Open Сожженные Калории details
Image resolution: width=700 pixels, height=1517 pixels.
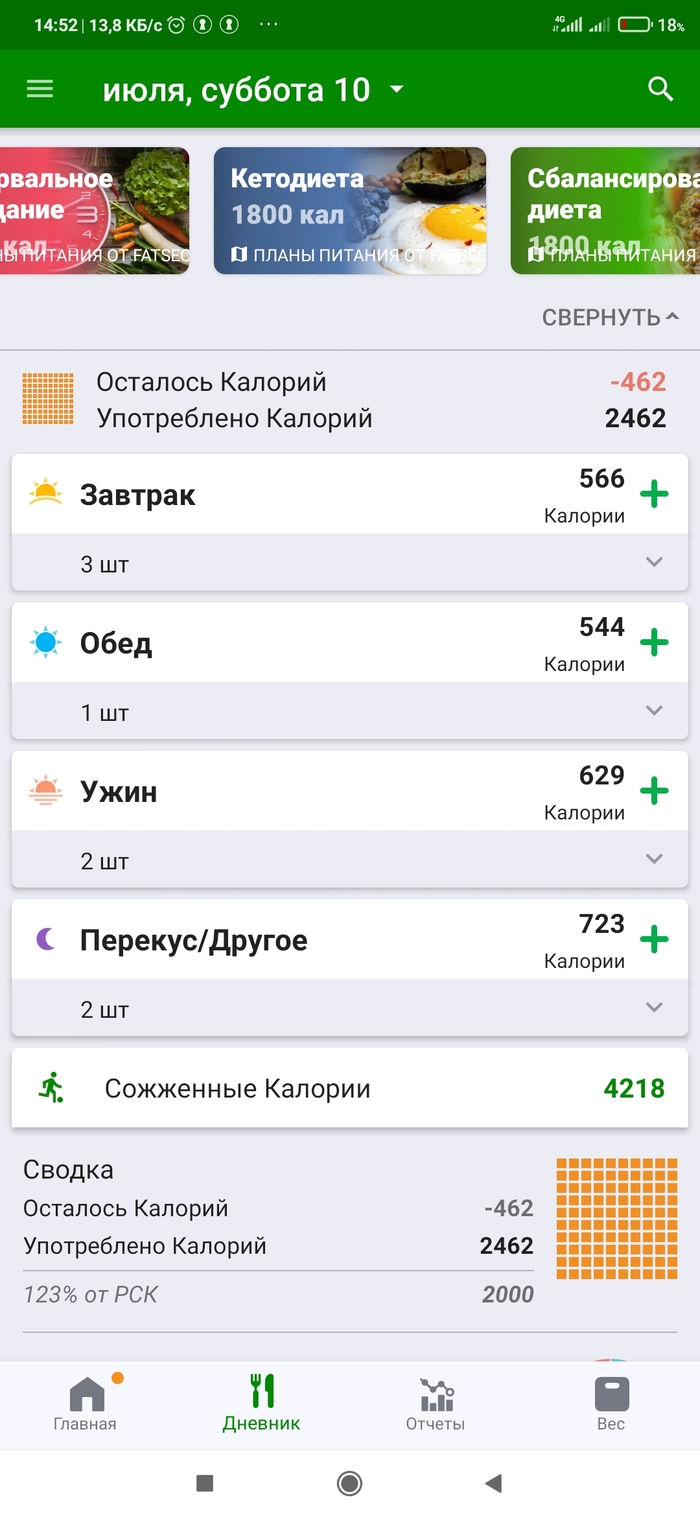pos(350,1088)
